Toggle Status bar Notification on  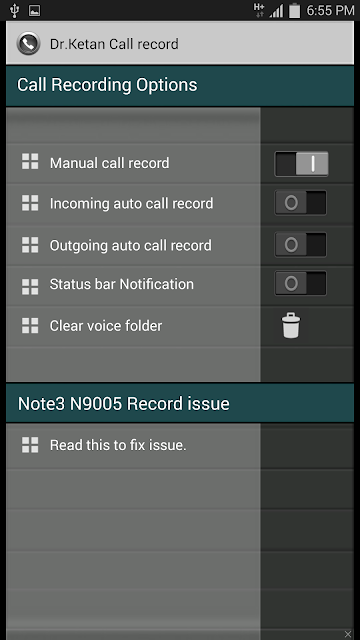tap(300, 283)
